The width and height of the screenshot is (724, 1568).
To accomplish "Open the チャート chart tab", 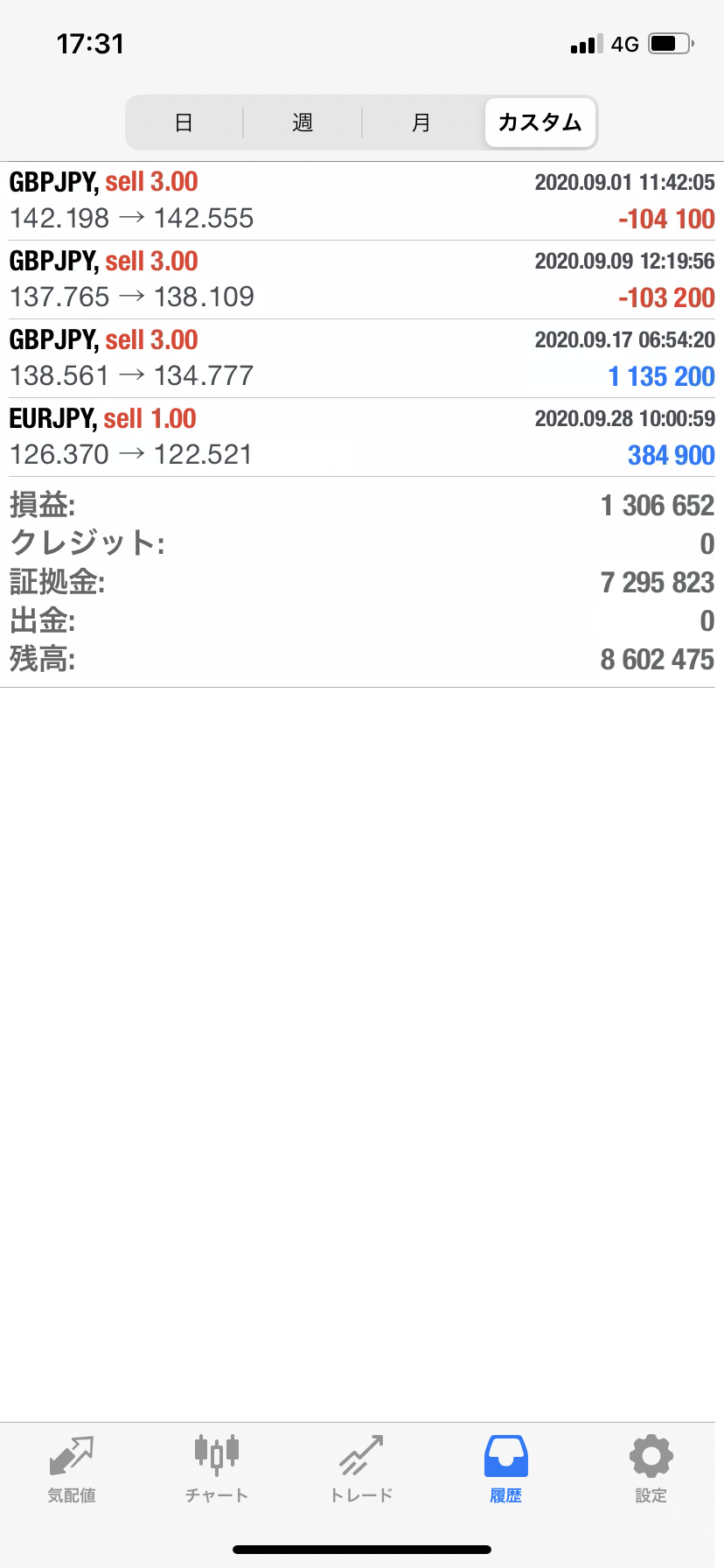I will [217, 1470].
